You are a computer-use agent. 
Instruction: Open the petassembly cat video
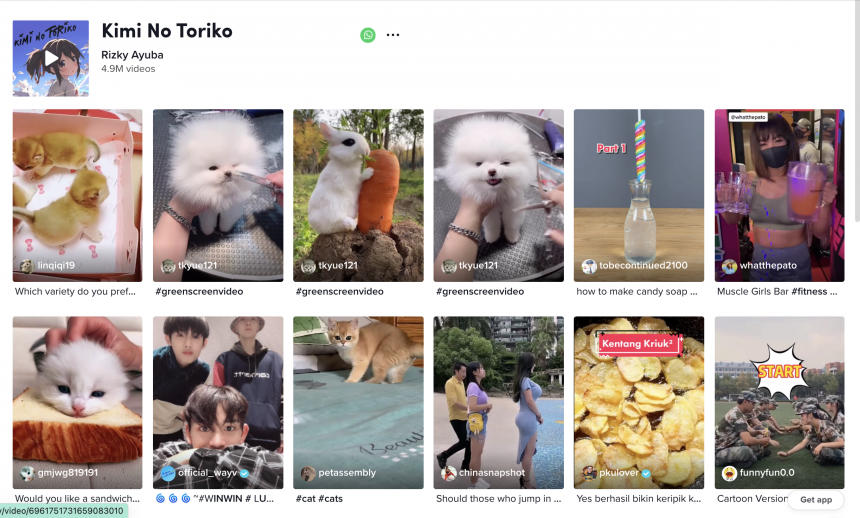(358, 402)
